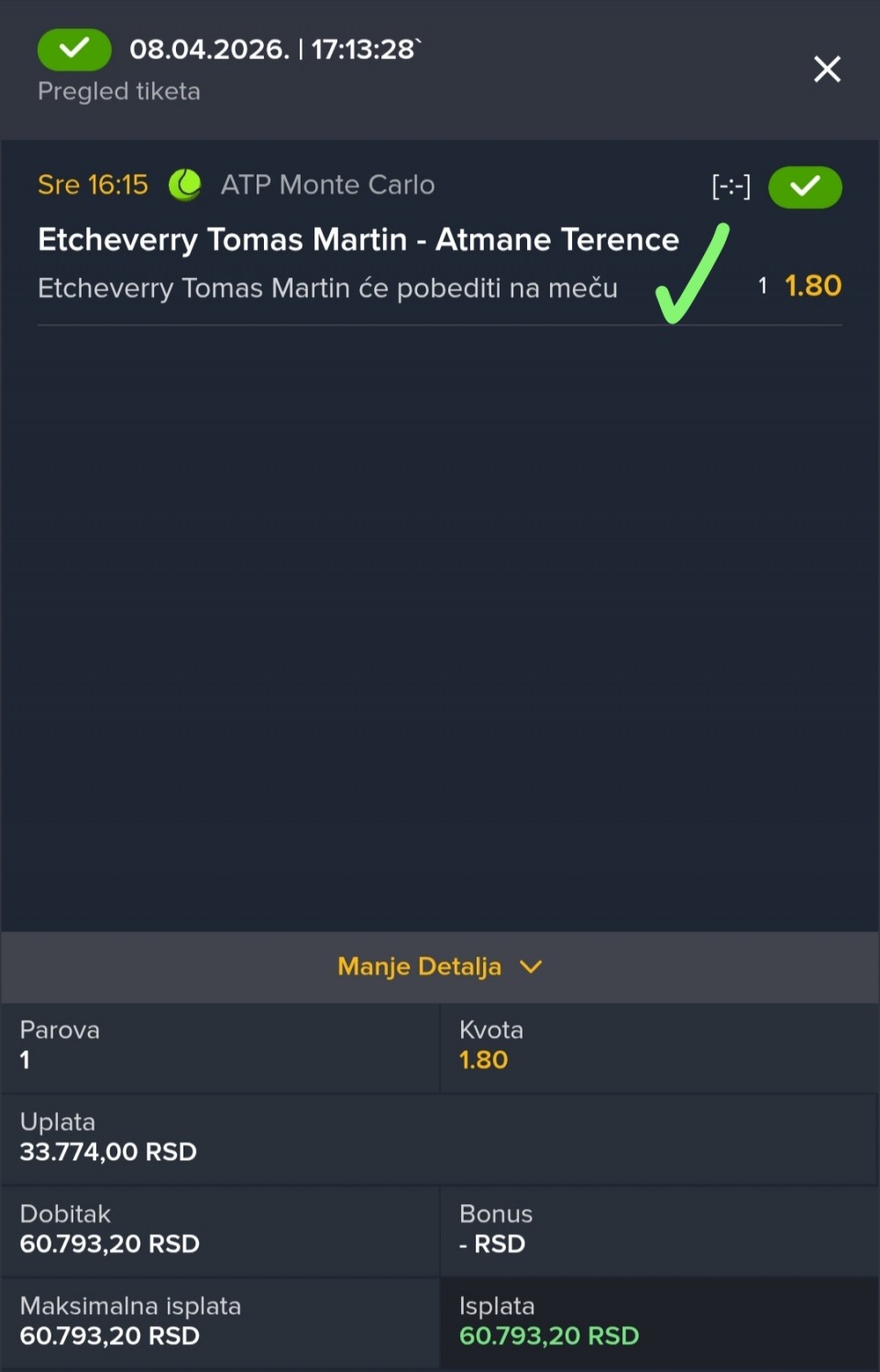Open the Etcheverry - Atmane match row
The height and width of the screenshot is (1372, 880).
pos(358,240)
